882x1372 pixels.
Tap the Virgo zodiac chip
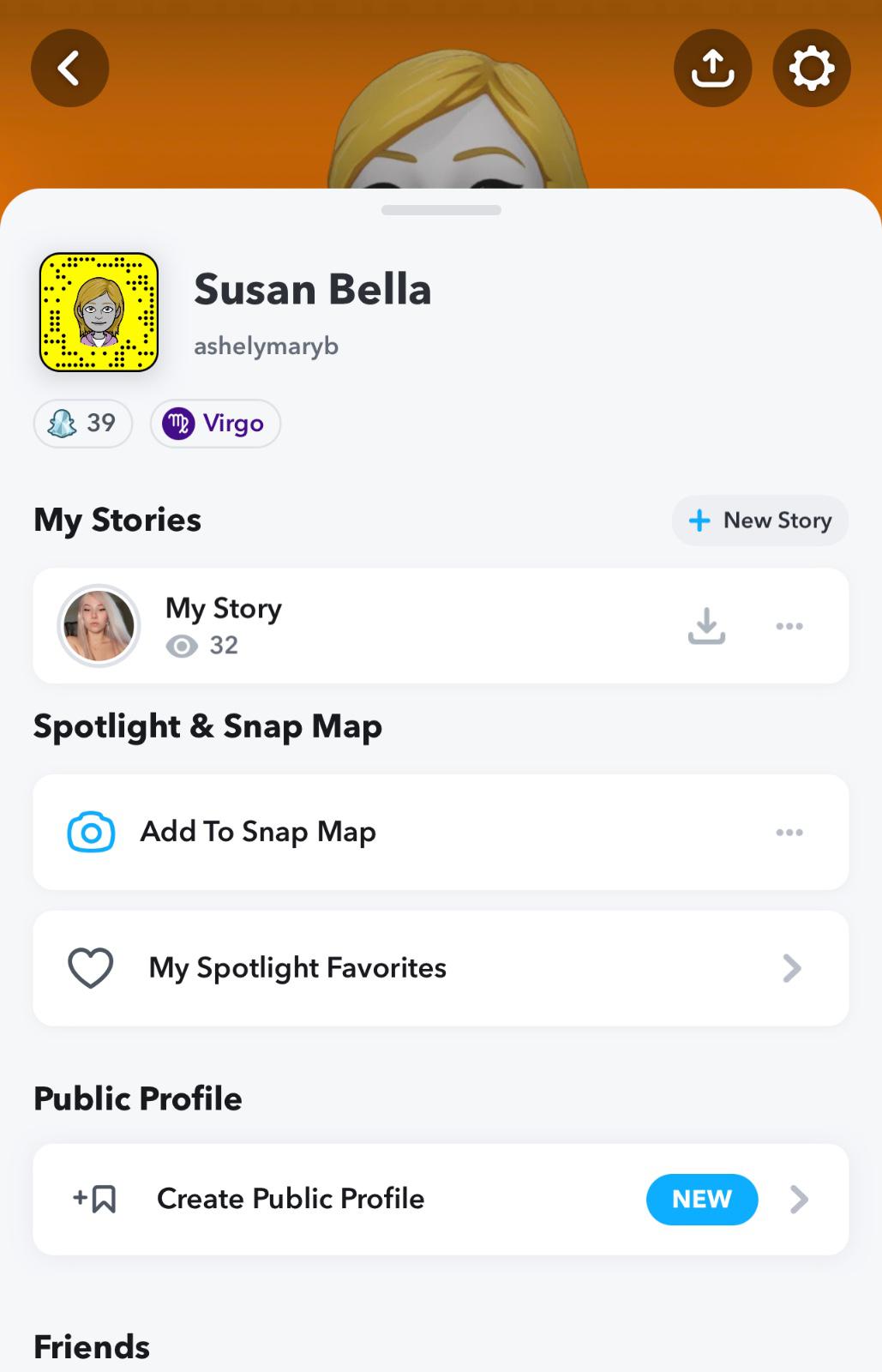(215, 423)
